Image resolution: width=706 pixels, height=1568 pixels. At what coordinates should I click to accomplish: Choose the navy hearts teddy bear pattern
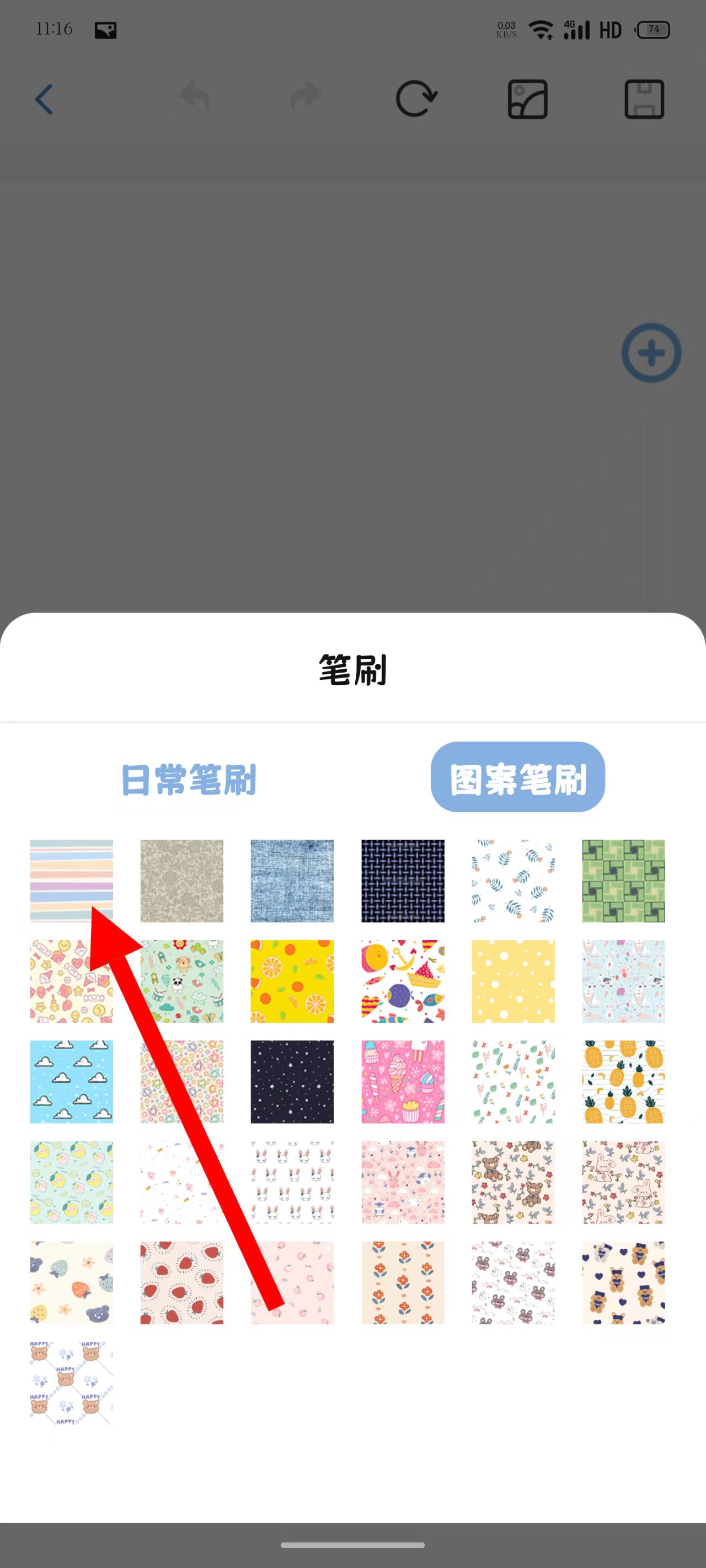point(623,1283)
